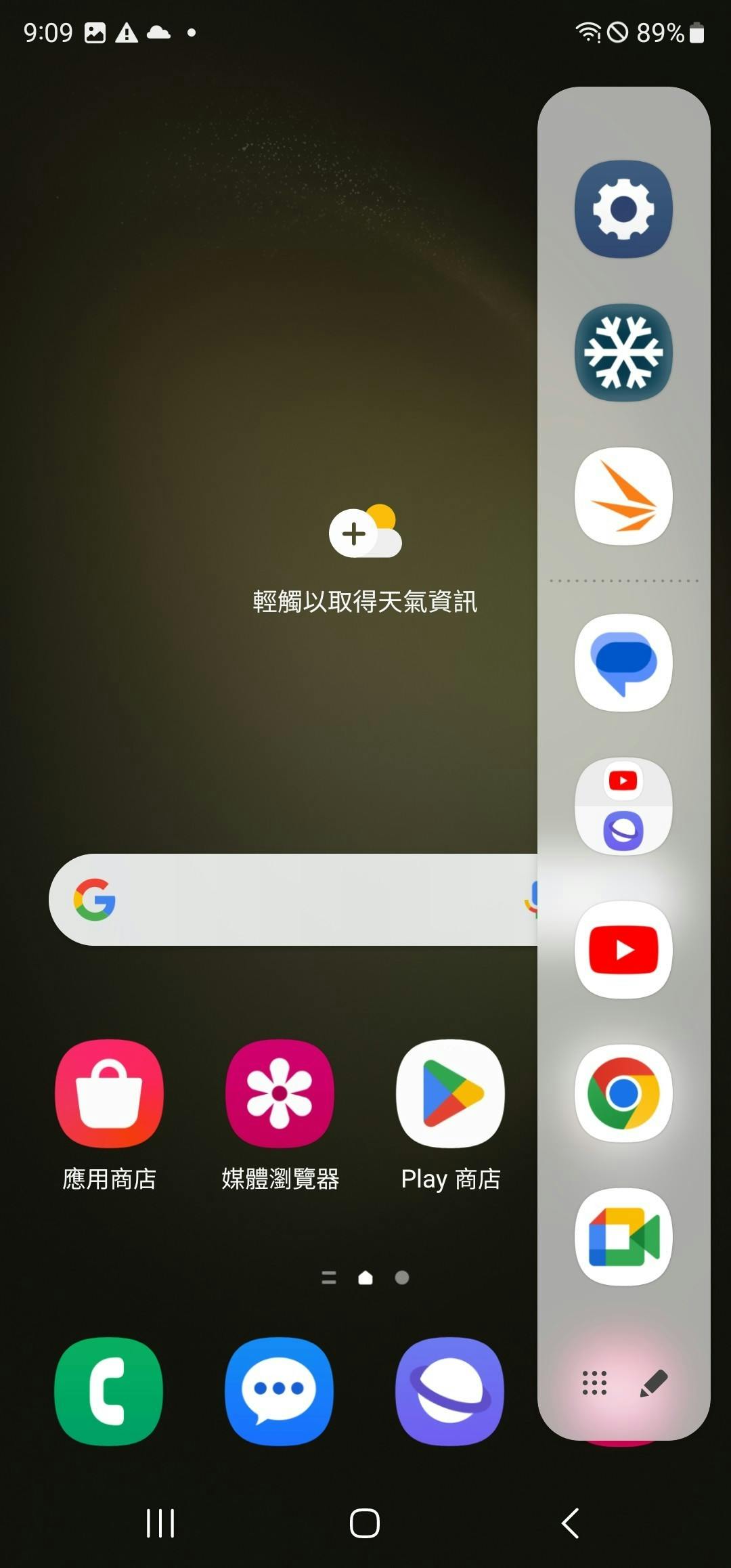The height and width of the screenshot is (1568, 731).
Task: Open Google Meet from the edge panel
Action: tap(623, 1237)
